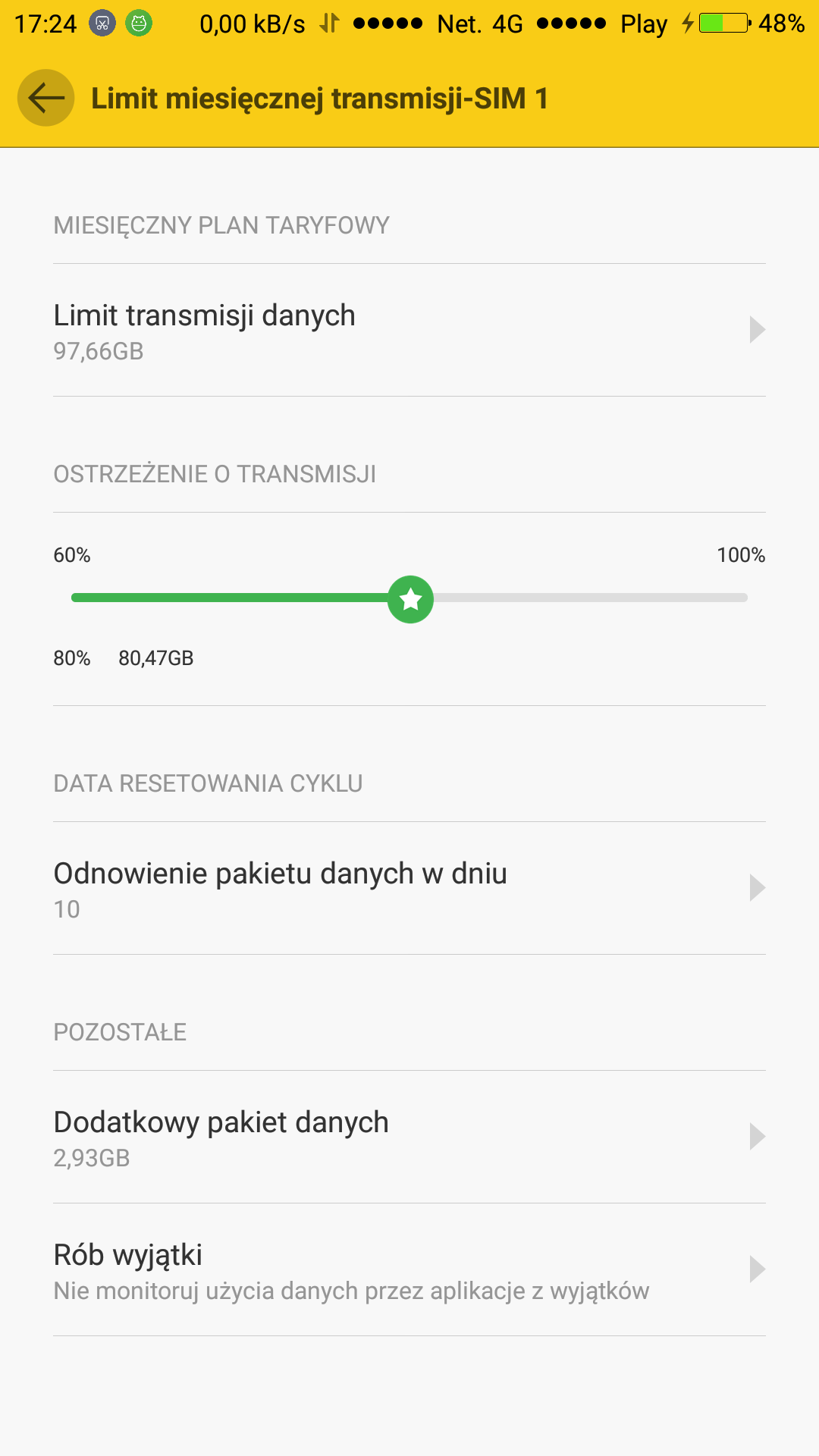
Task: Tap the data warning slider handle
Action: [x=410, y=599]
